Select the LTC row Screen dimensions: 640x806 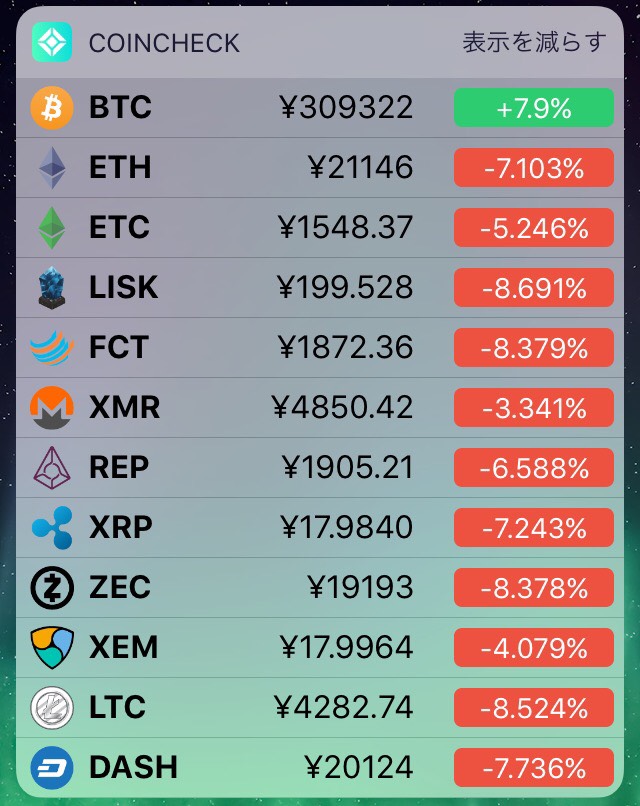click(x=320, y=708)
